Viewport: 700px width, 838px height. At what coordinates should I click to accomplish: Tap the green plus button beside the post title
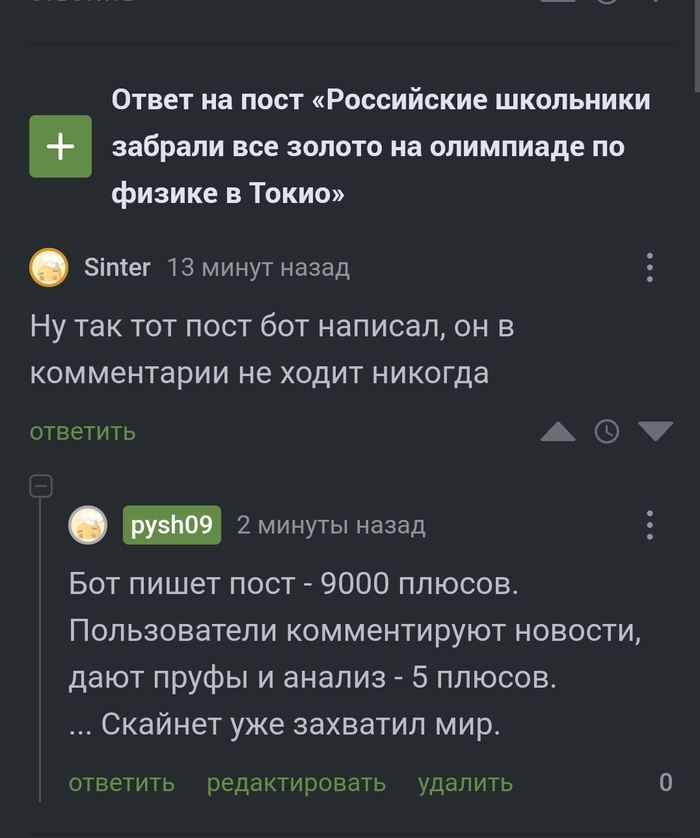click(x=60, y=146)
